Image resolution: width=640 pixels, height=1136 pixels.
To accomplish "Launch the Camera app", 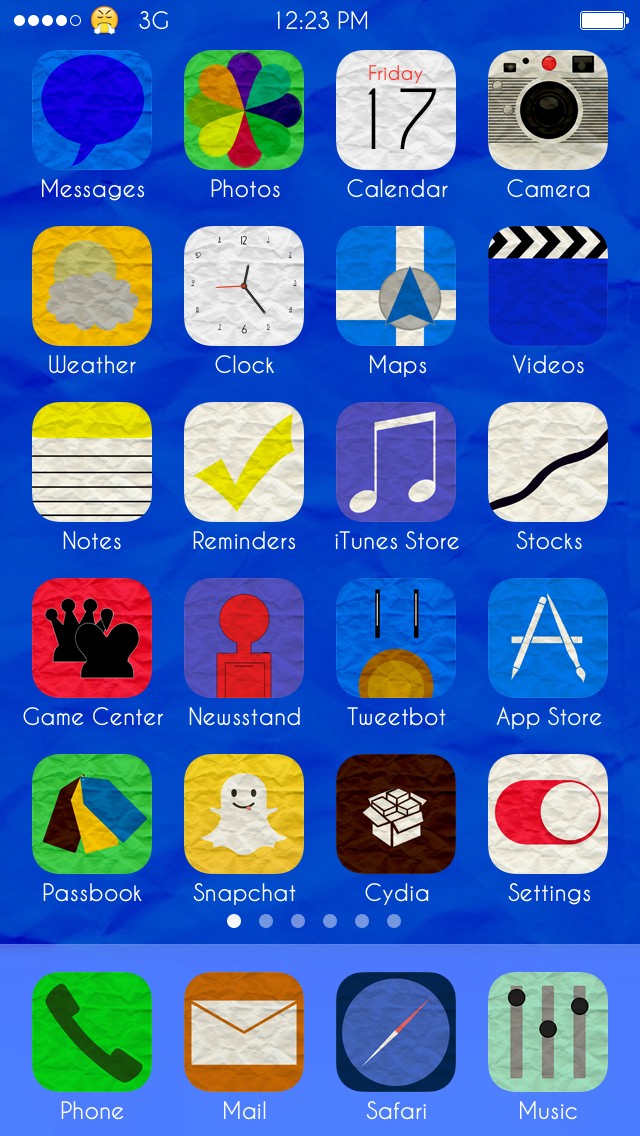I will 548,110.
